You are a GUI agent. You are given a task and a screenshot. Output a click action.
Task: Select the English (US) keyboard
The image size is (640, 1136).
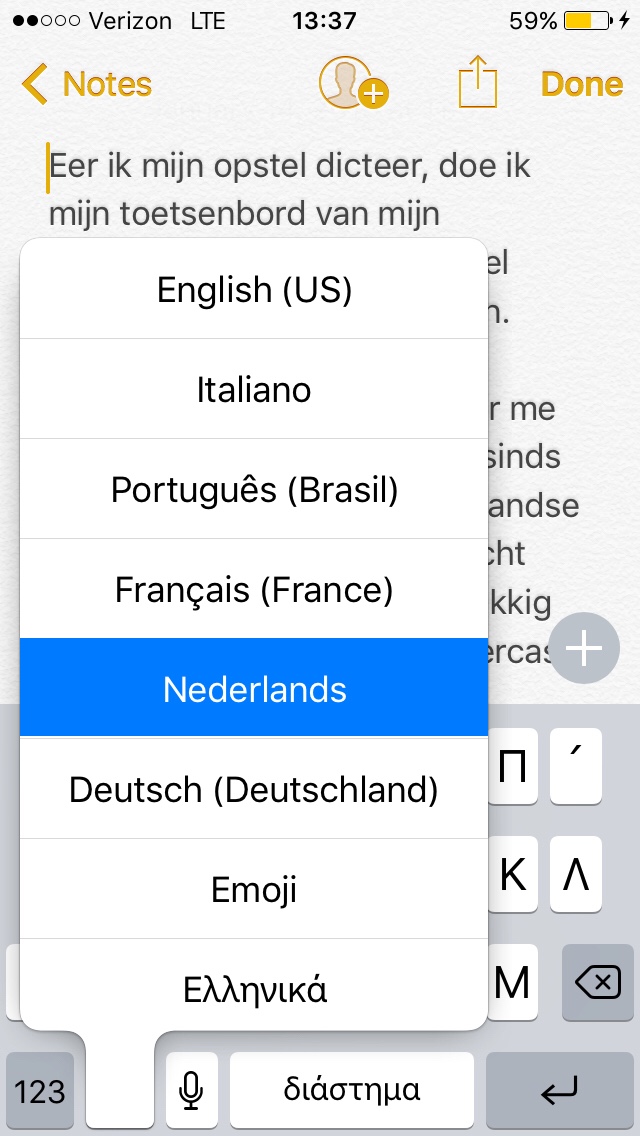[254, 289]
